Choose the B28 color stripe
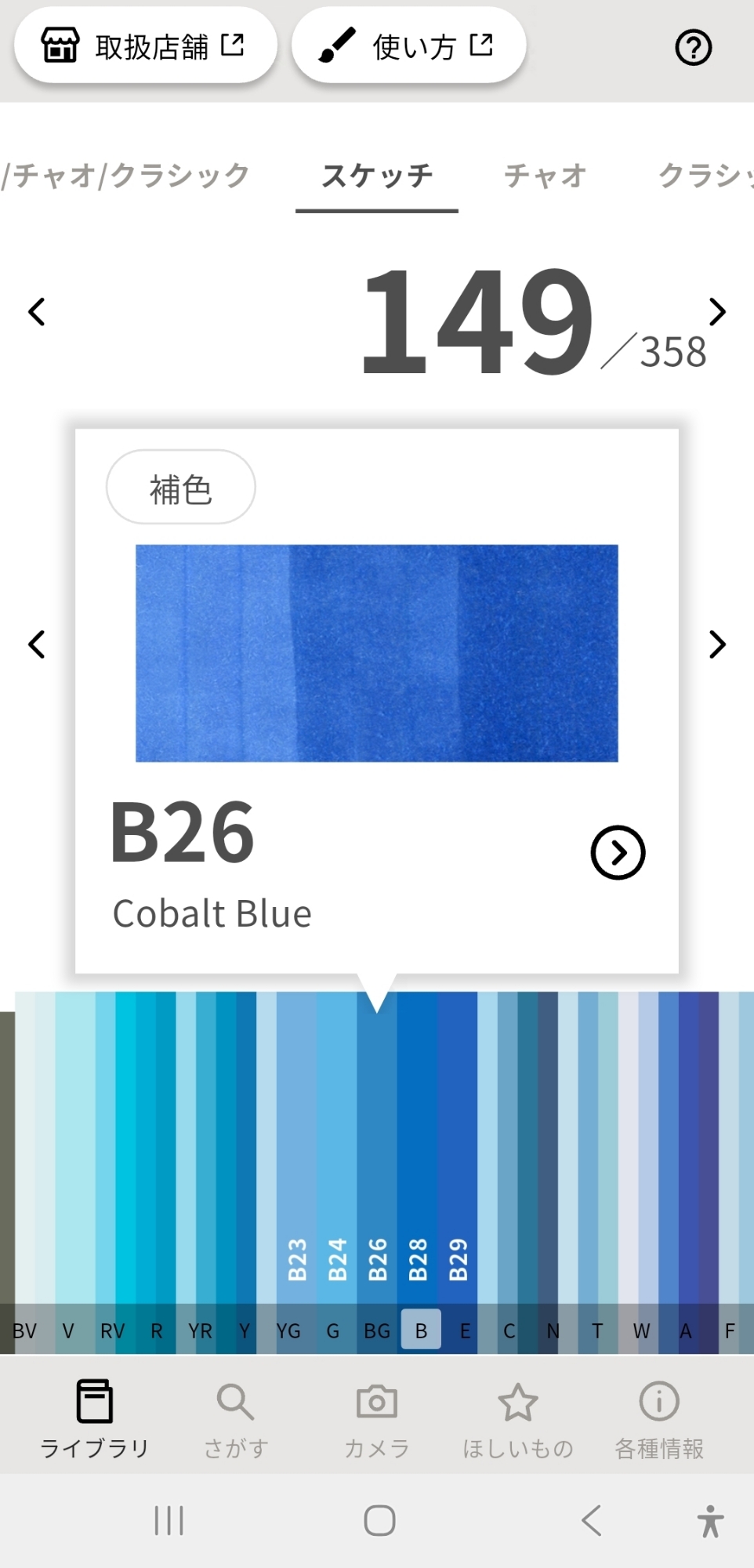 point(418,1145)
